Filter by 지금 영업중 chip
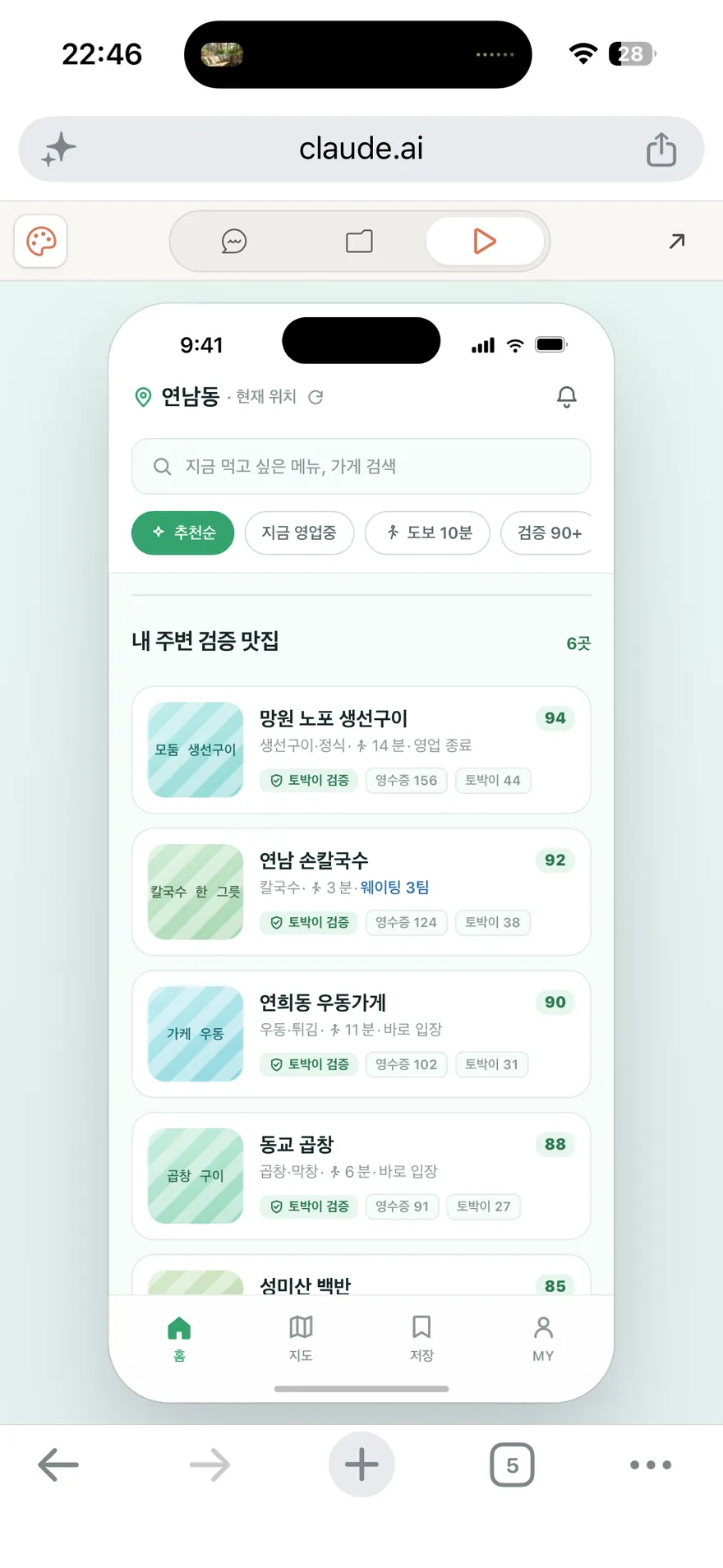Viewport: 723px width, 1568px height. coord(299,533)
